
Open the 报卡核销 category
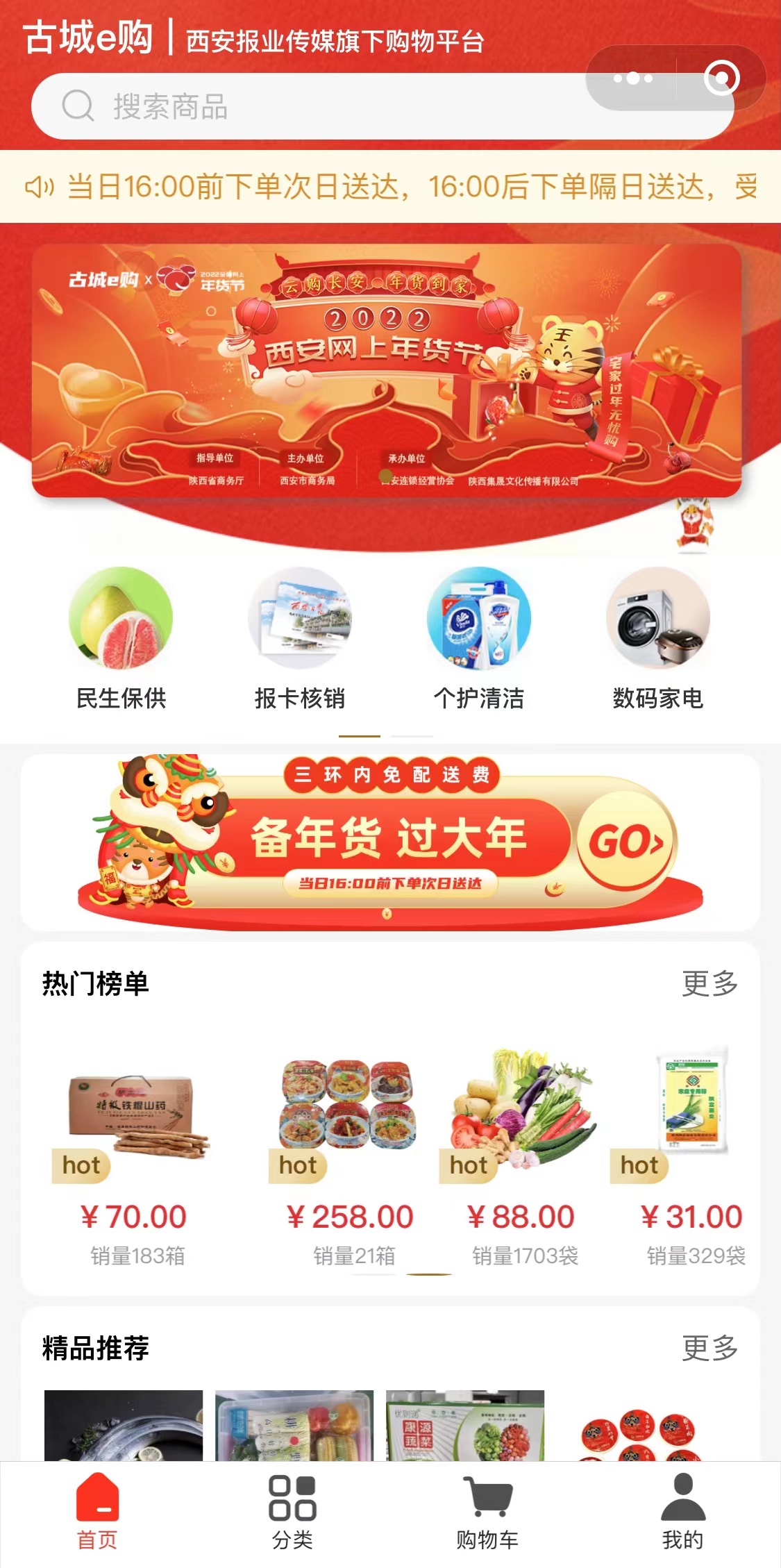[300, 639]
